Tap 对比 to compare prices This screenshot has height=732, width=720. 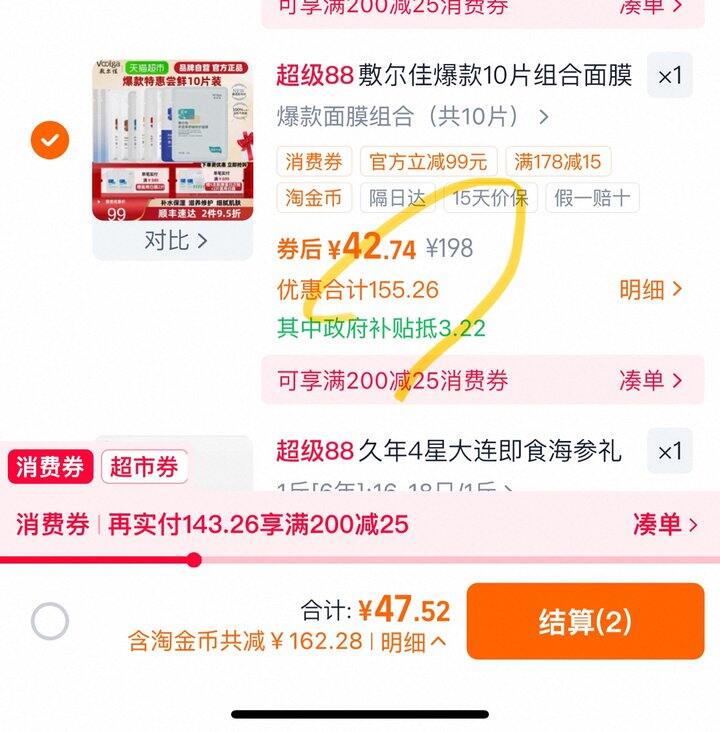point(174,241)
